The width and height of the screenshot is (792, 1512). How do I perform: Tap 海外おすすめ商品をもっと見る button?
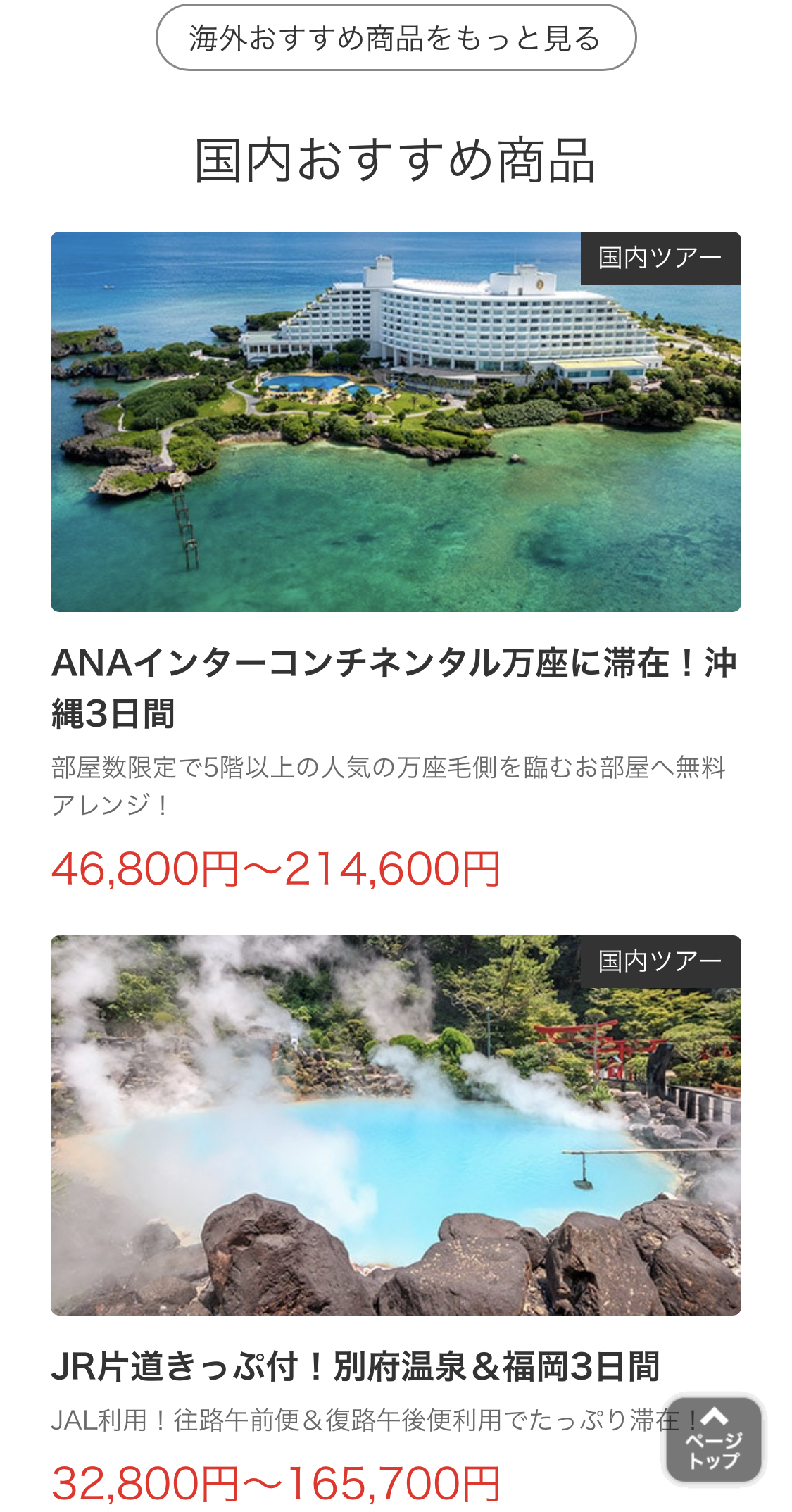point(396,38)
